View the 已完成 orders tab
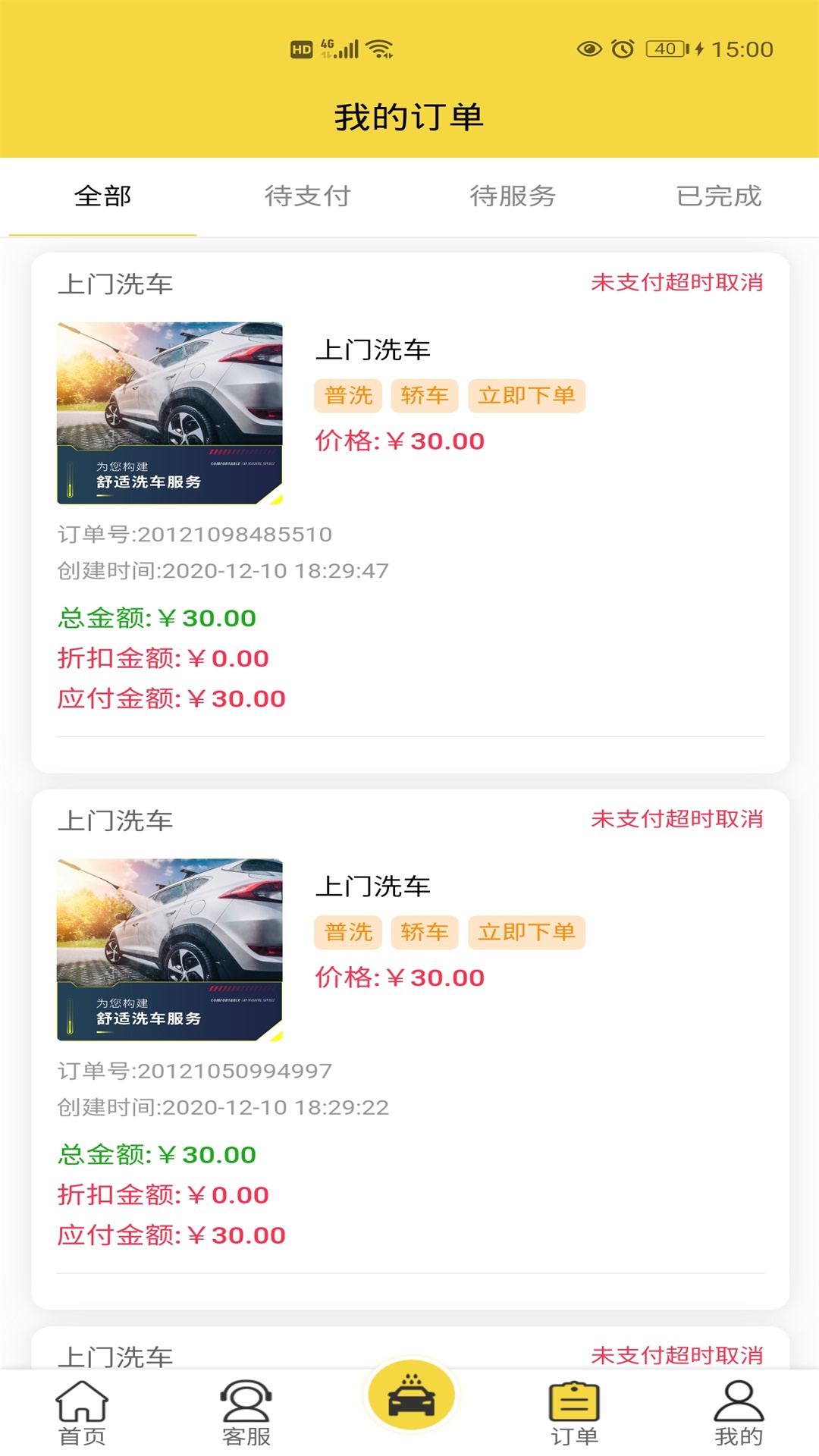Image resolution: width=819 pixels, height=1456 pixels. click(718, 196)
